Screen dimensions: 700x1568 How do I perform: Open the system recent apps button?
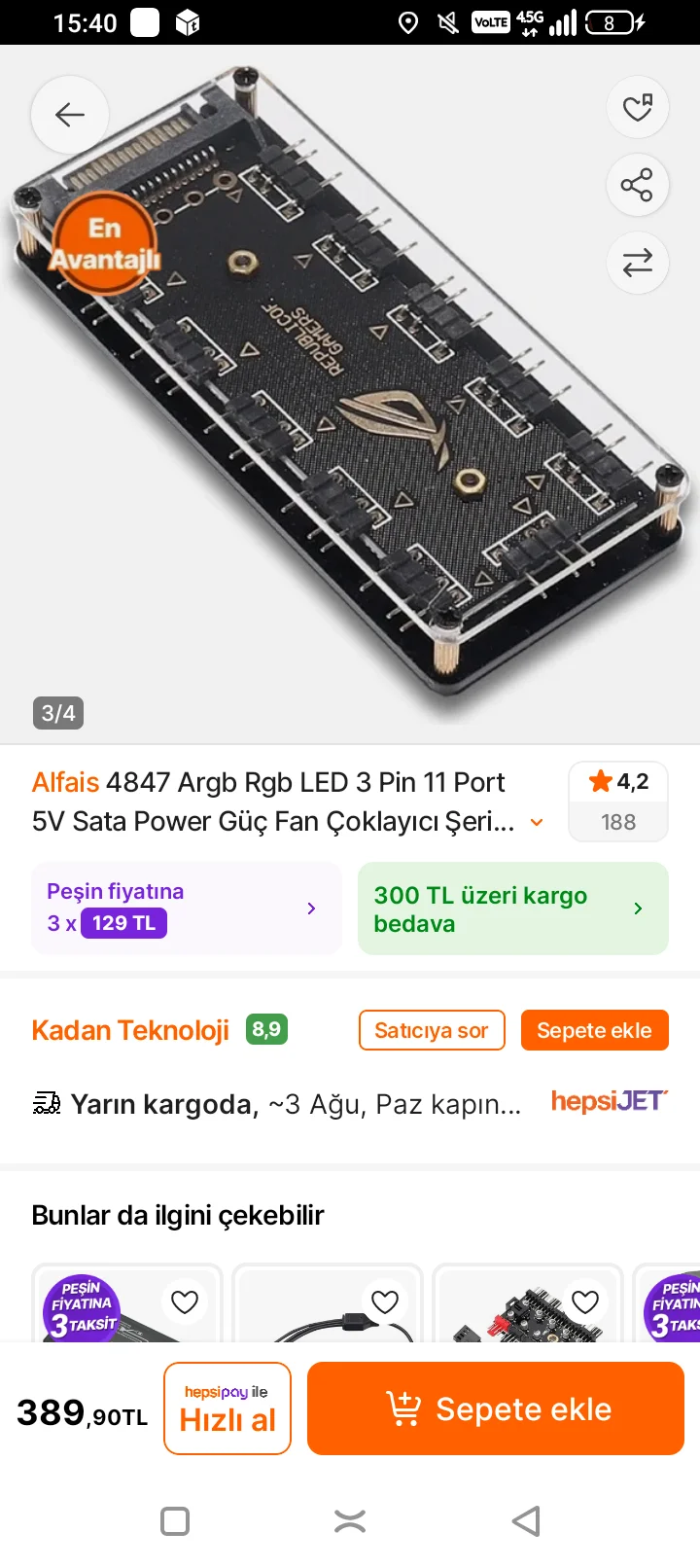[175, 1521]
